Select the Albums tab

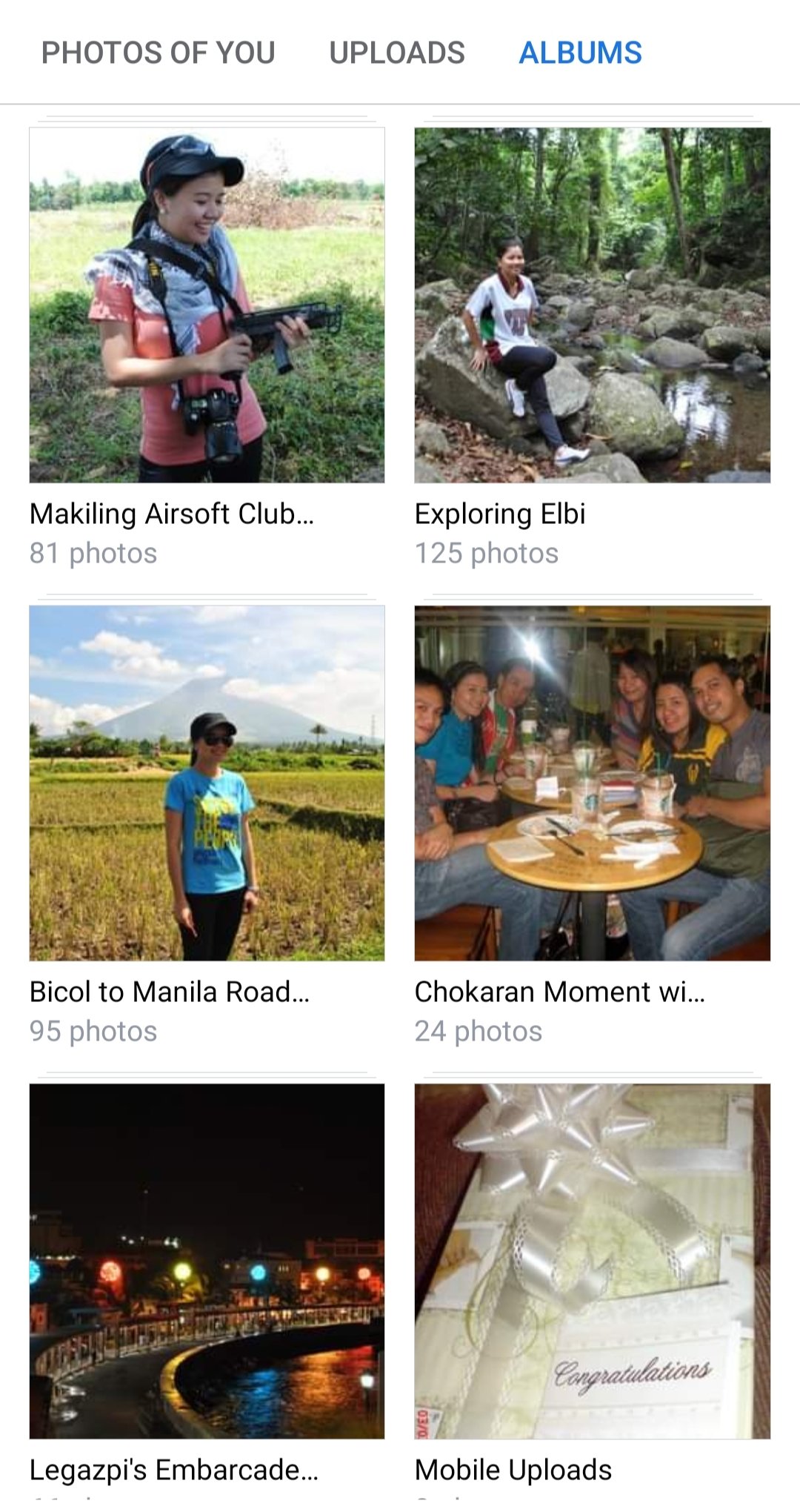click(x=580, y=53)
